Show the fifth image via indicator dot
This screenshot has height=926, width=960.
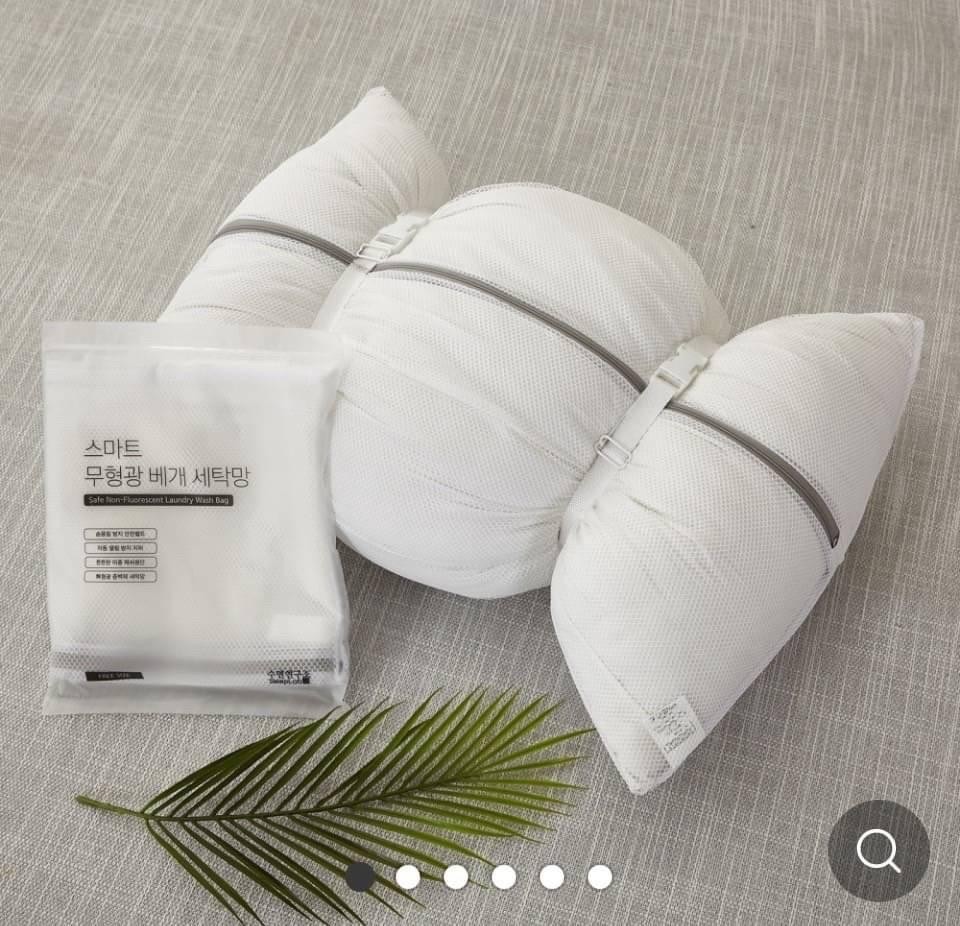click(552, 877)
